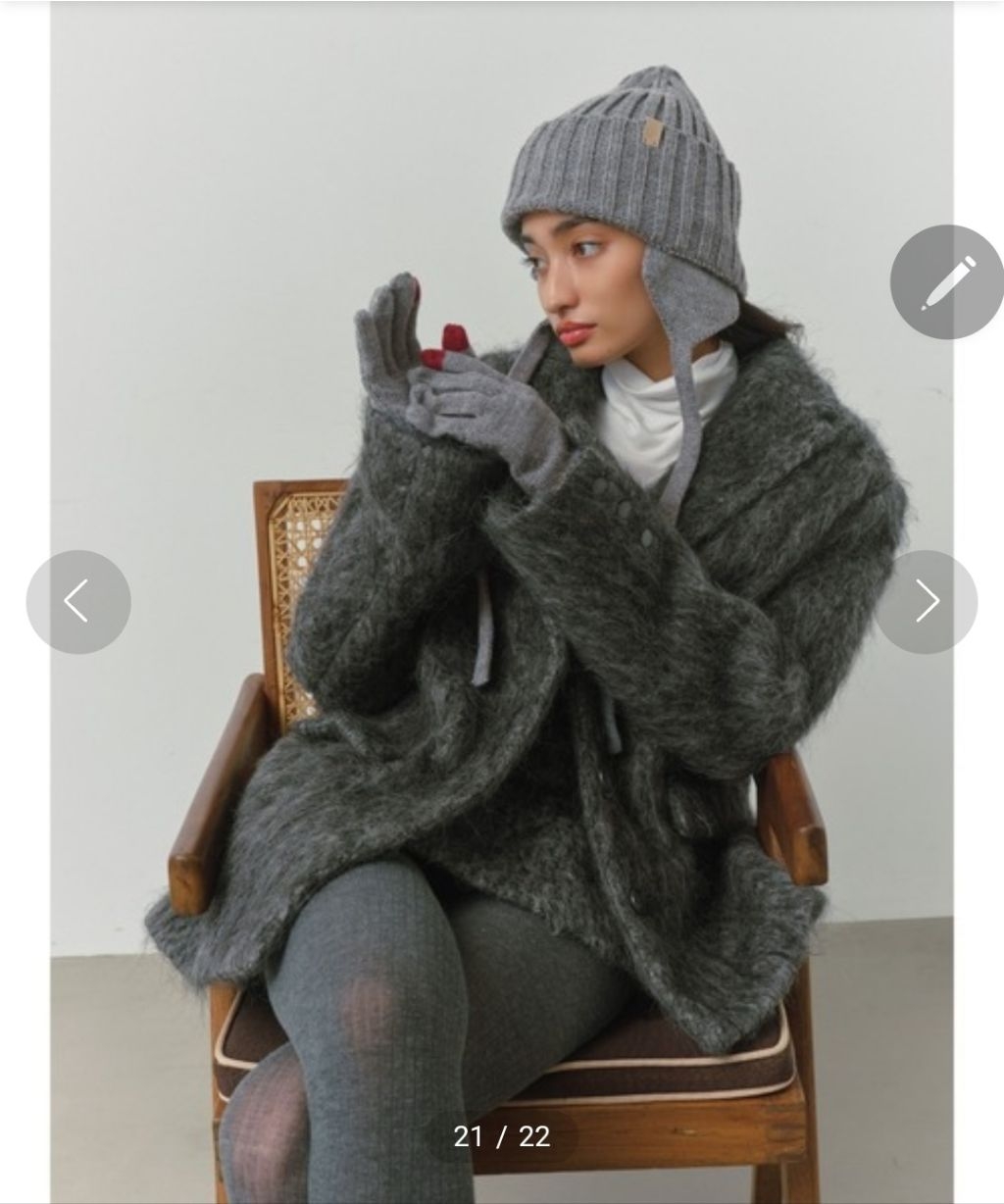Go to the previous image
Viewport: 1004px width, 1204px height.
[x=78, y=601]
